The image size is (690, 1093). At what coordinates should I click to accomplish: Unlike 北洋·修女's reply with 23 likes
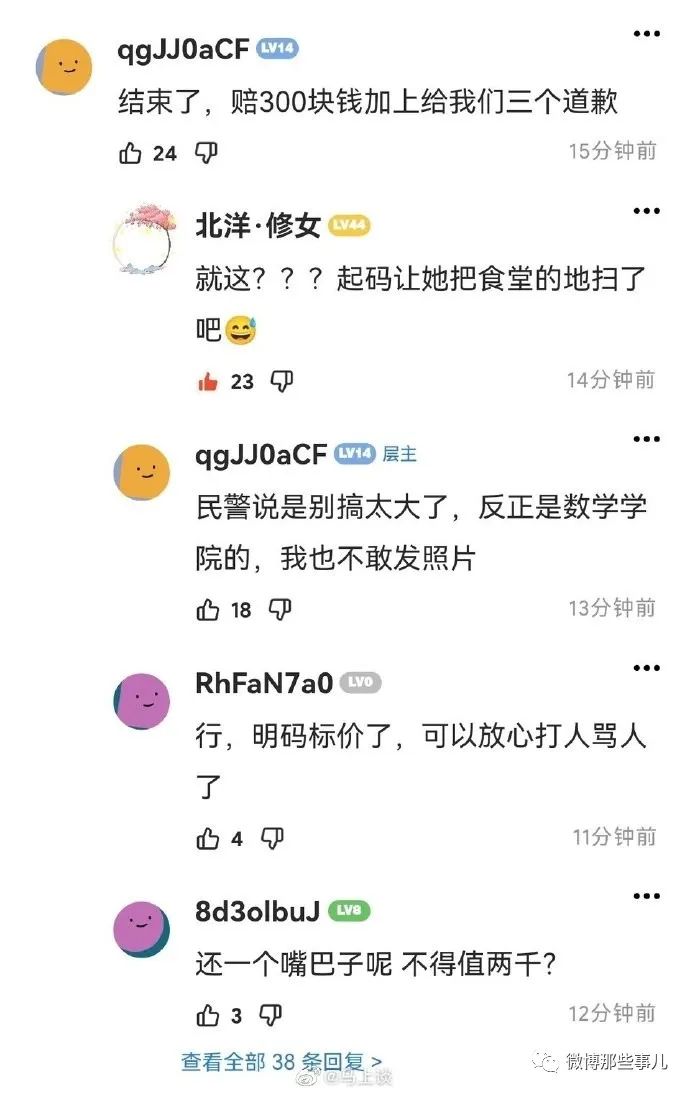(x=208, y=381)
